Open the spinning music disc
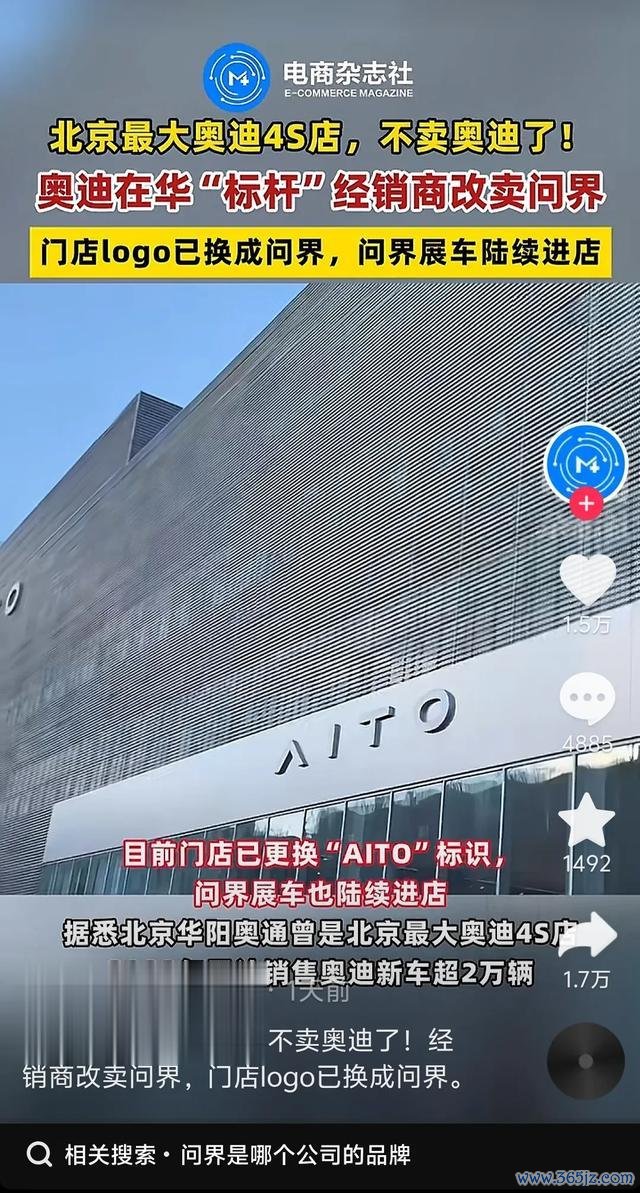640x1193 pixels. pos(586,1061)
